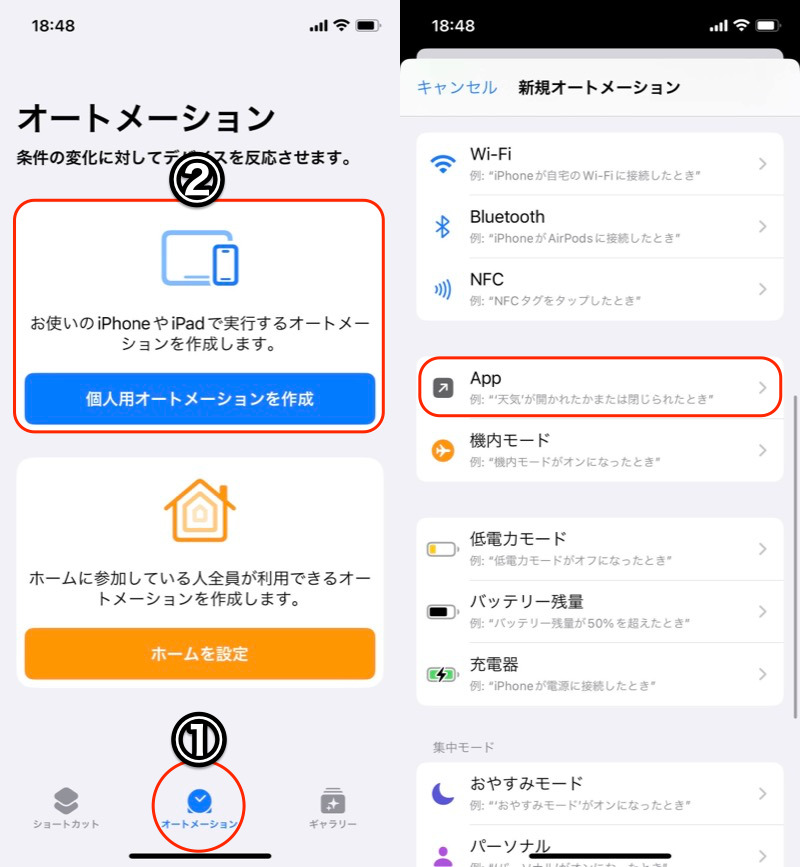Select the おやすみモード trigger
The width and height of the screenshot is (800, 867).
tap(598, 793)
